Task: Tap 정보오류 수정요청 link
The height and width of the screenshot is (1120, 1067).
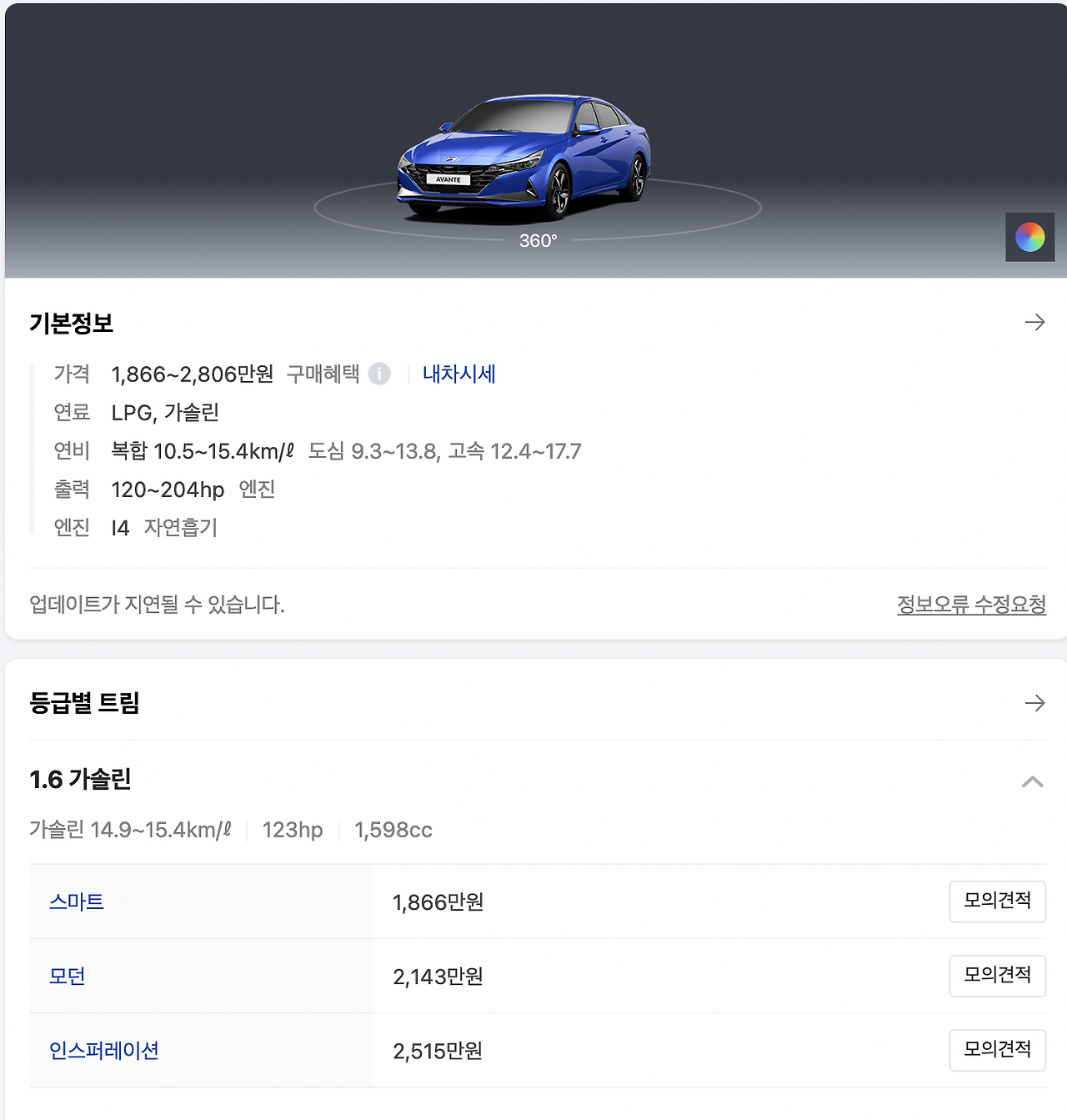Action: point(971,605)
